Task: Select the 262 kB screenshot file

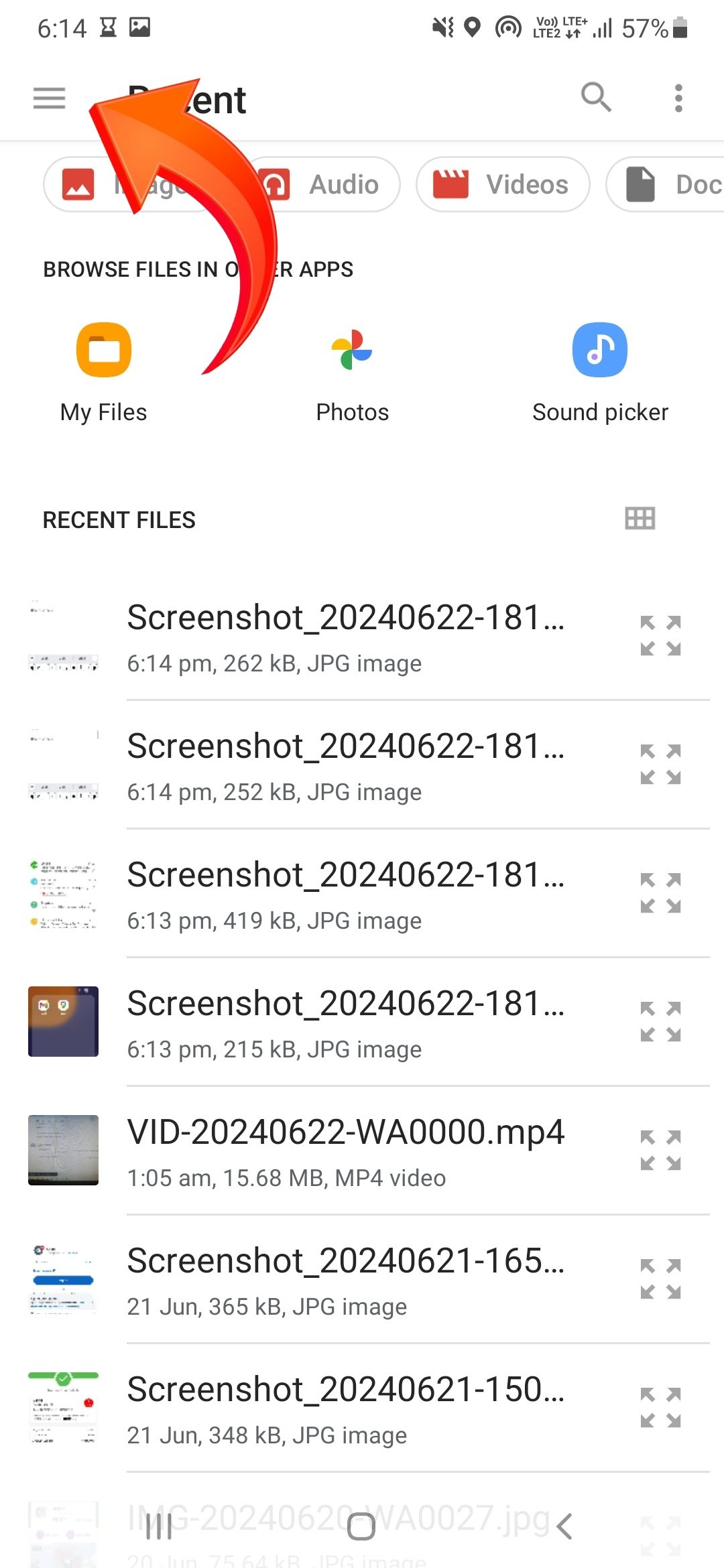Action: click(345, 637)
